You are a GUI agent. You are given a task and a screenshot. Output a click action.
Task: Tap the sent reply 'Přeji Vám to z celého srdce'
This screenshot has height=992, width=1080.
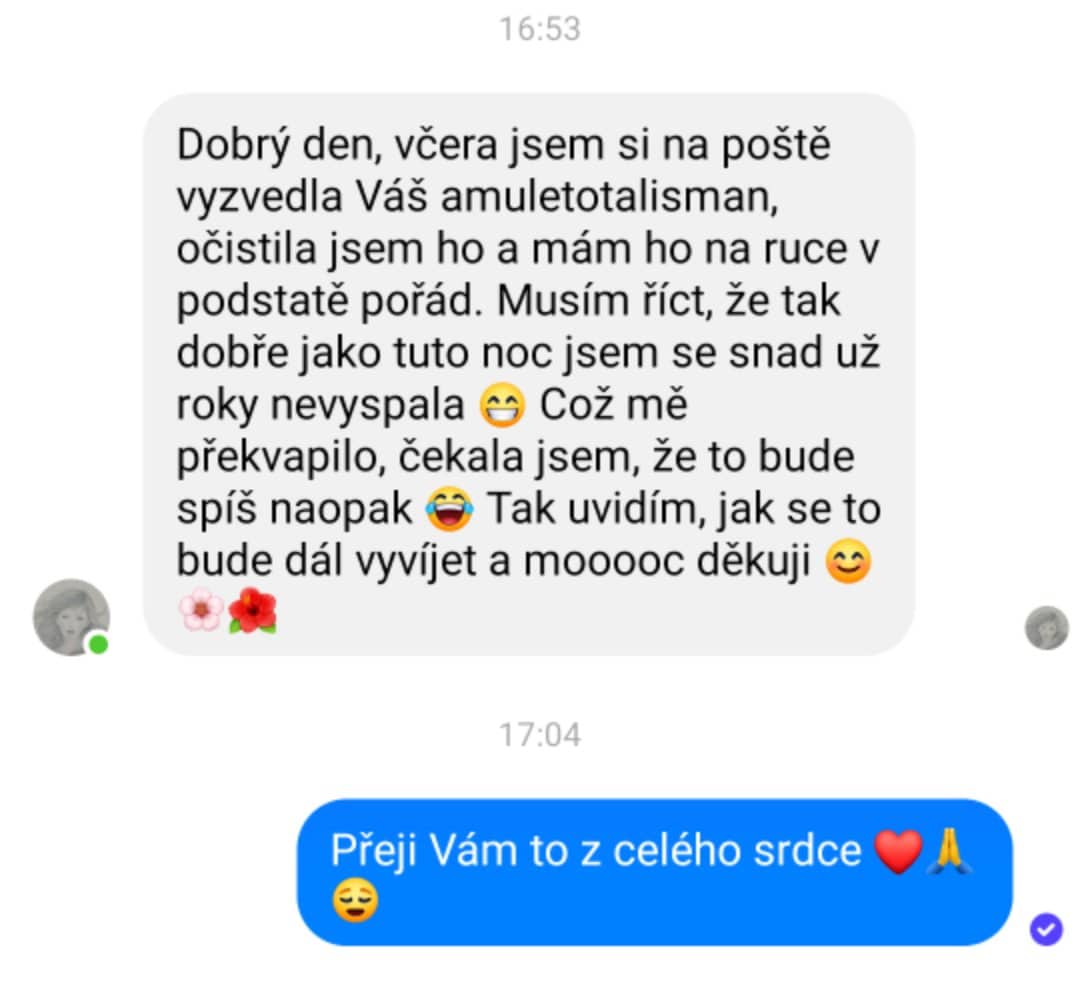[x=654, y=871]
